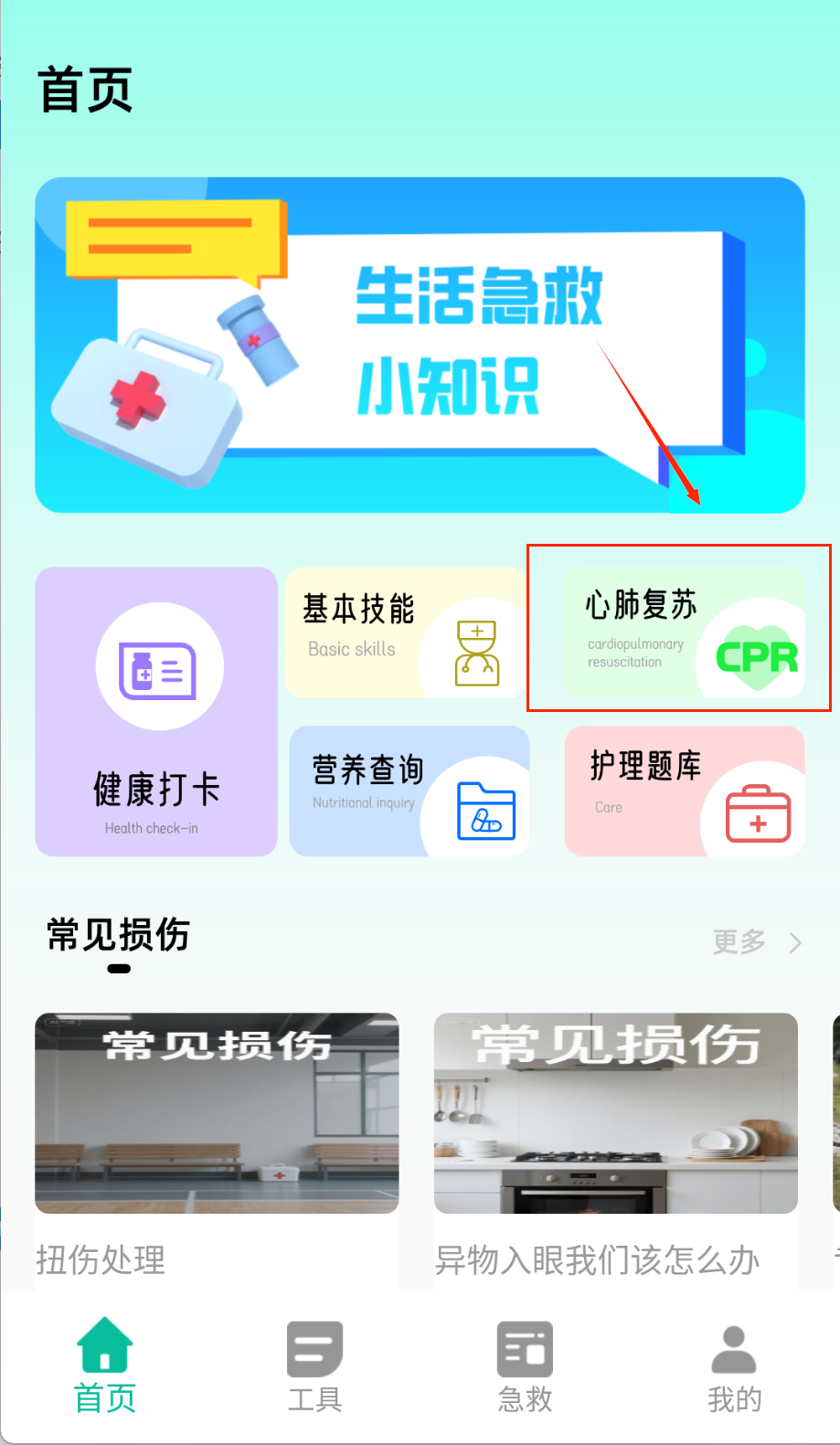
Task: Open 健康打卡 health check-in
Action: coord(156,711)
